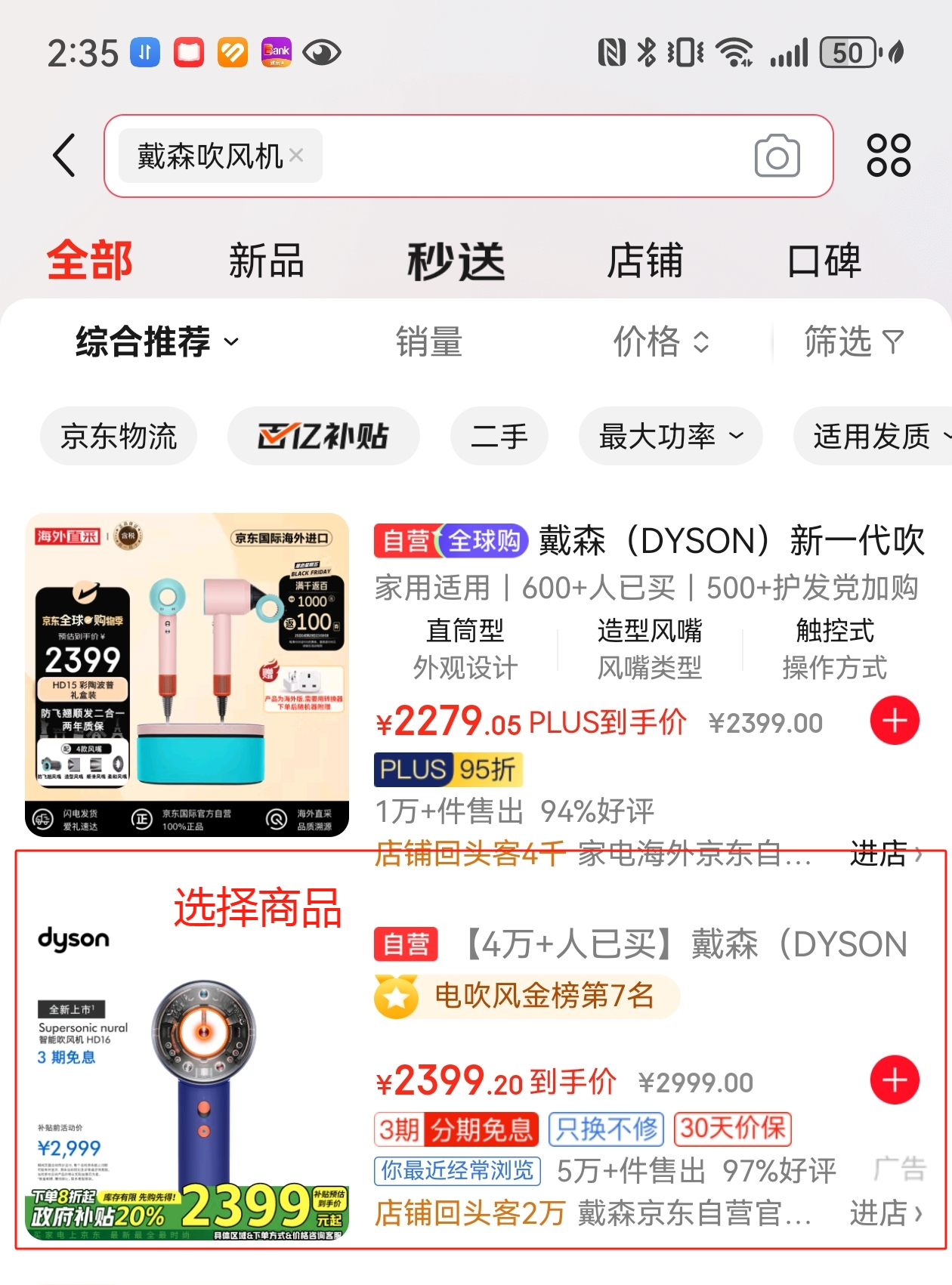952x1285 pixels.
Task: Expand the 最大功率 filter dropdown
Action: [x=670, y=437]
